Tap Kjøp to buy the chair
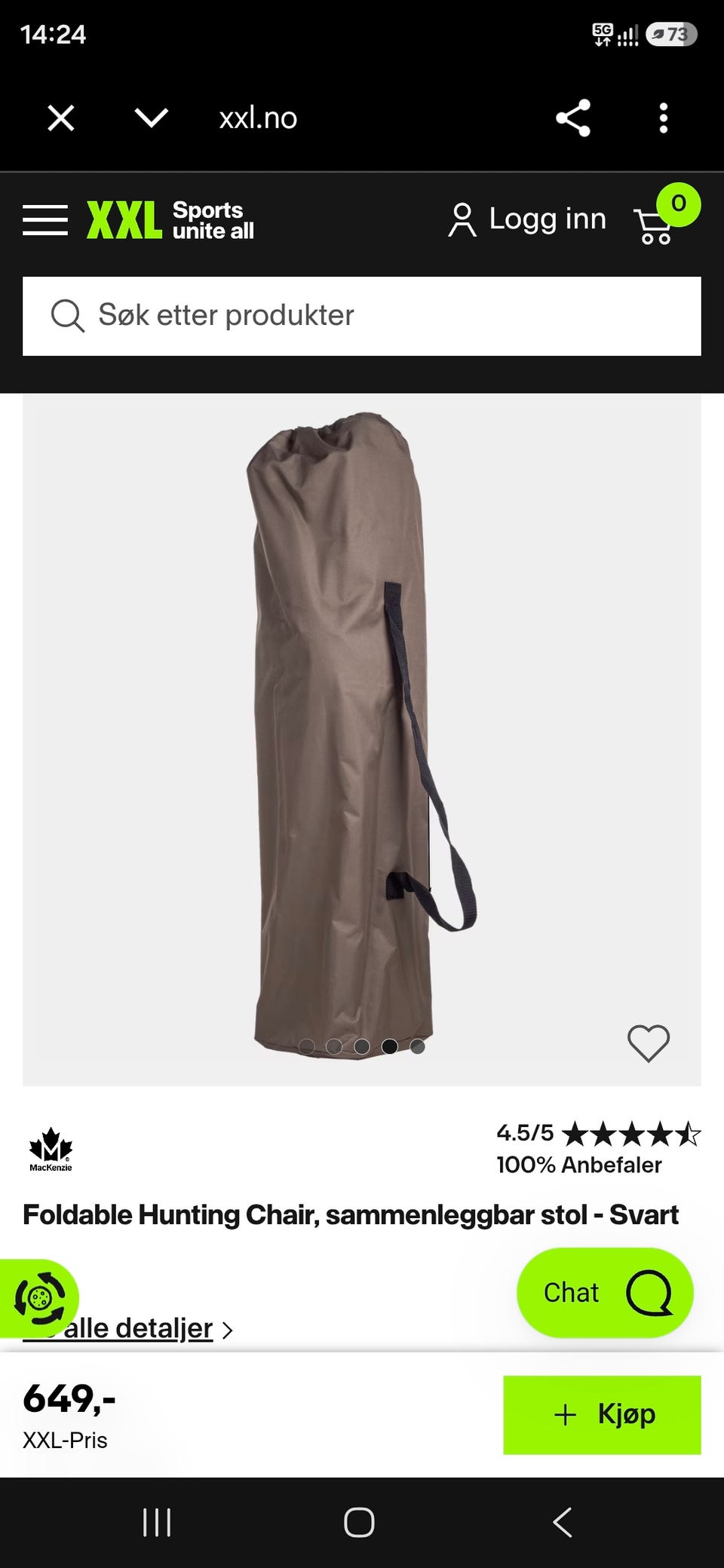Image resolution: width=724 pixels, height=1568 pixels. (602, 1415)
